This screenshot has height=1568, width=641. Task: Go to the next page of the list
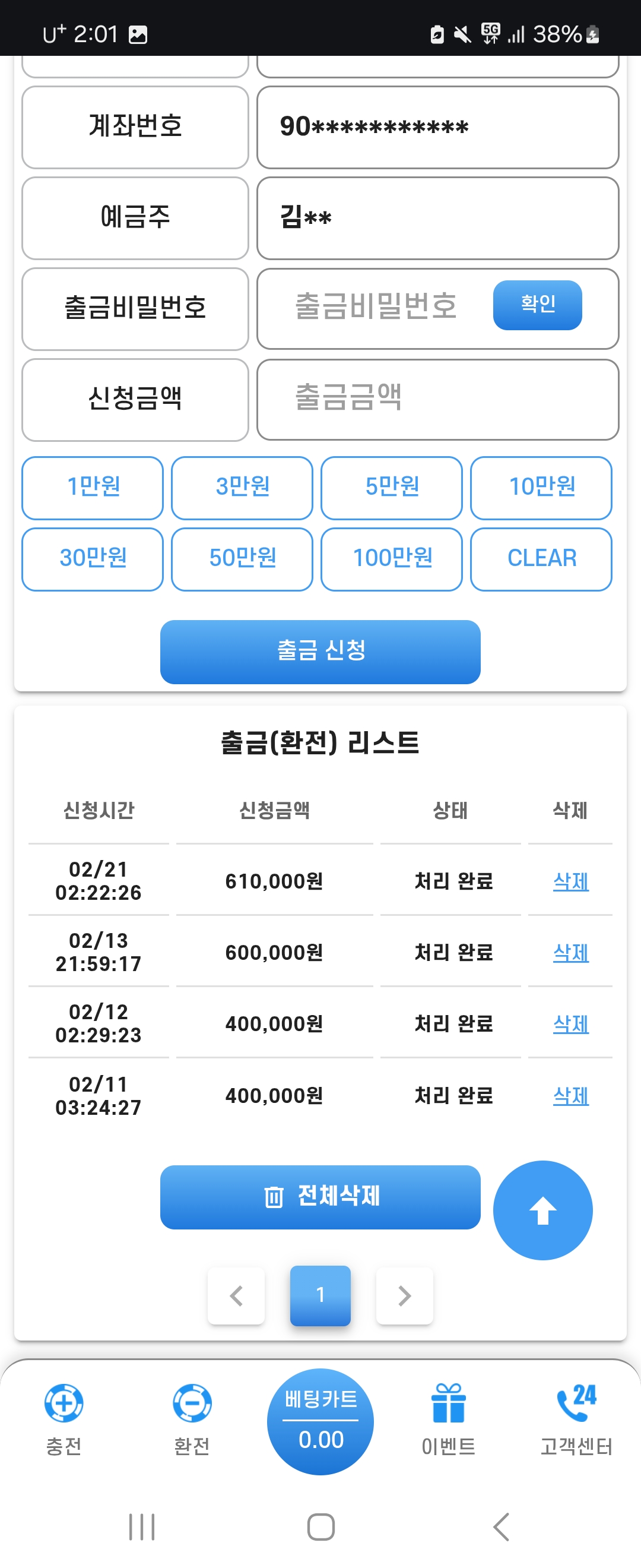(x=404, y=1295)
